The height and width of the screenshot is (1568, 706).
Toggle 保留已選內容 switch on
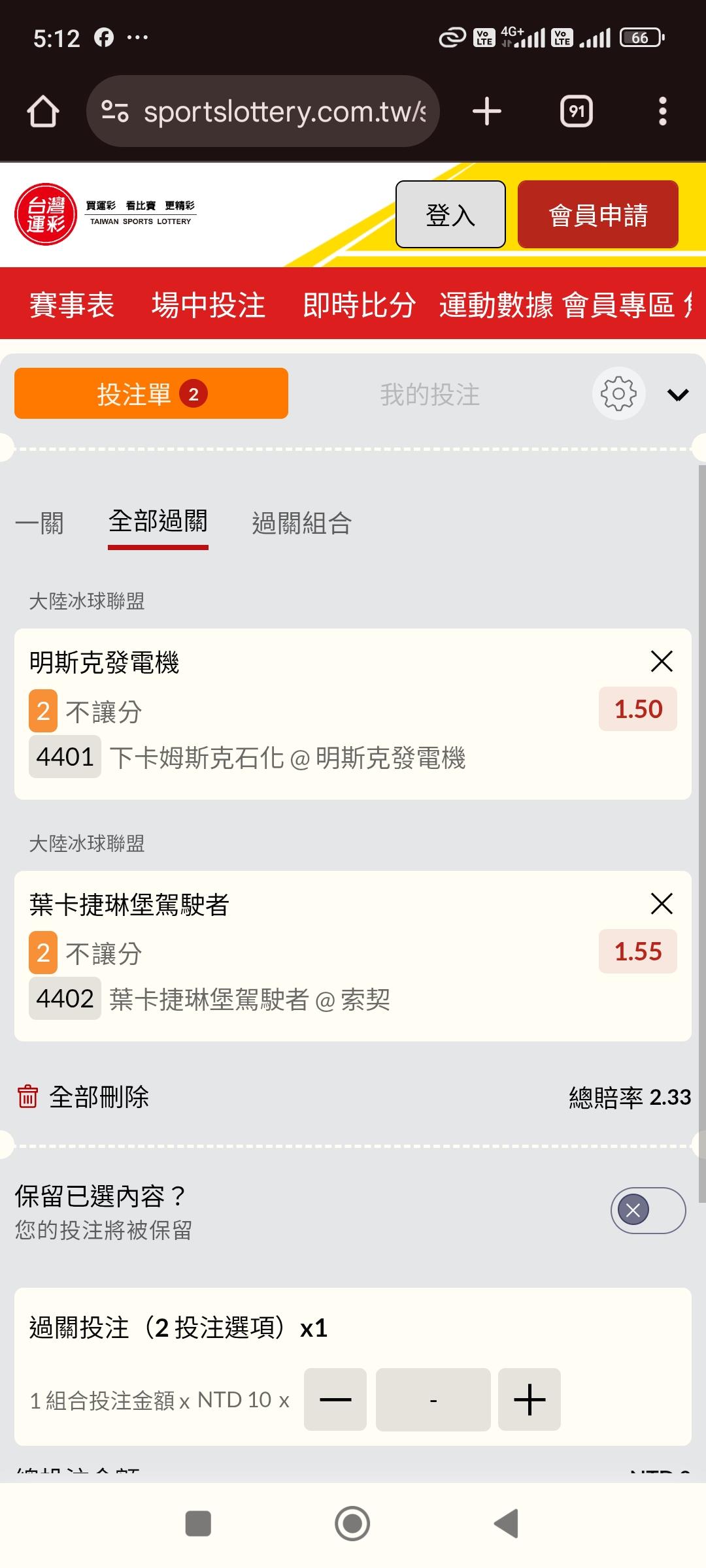click(648, 1211)
